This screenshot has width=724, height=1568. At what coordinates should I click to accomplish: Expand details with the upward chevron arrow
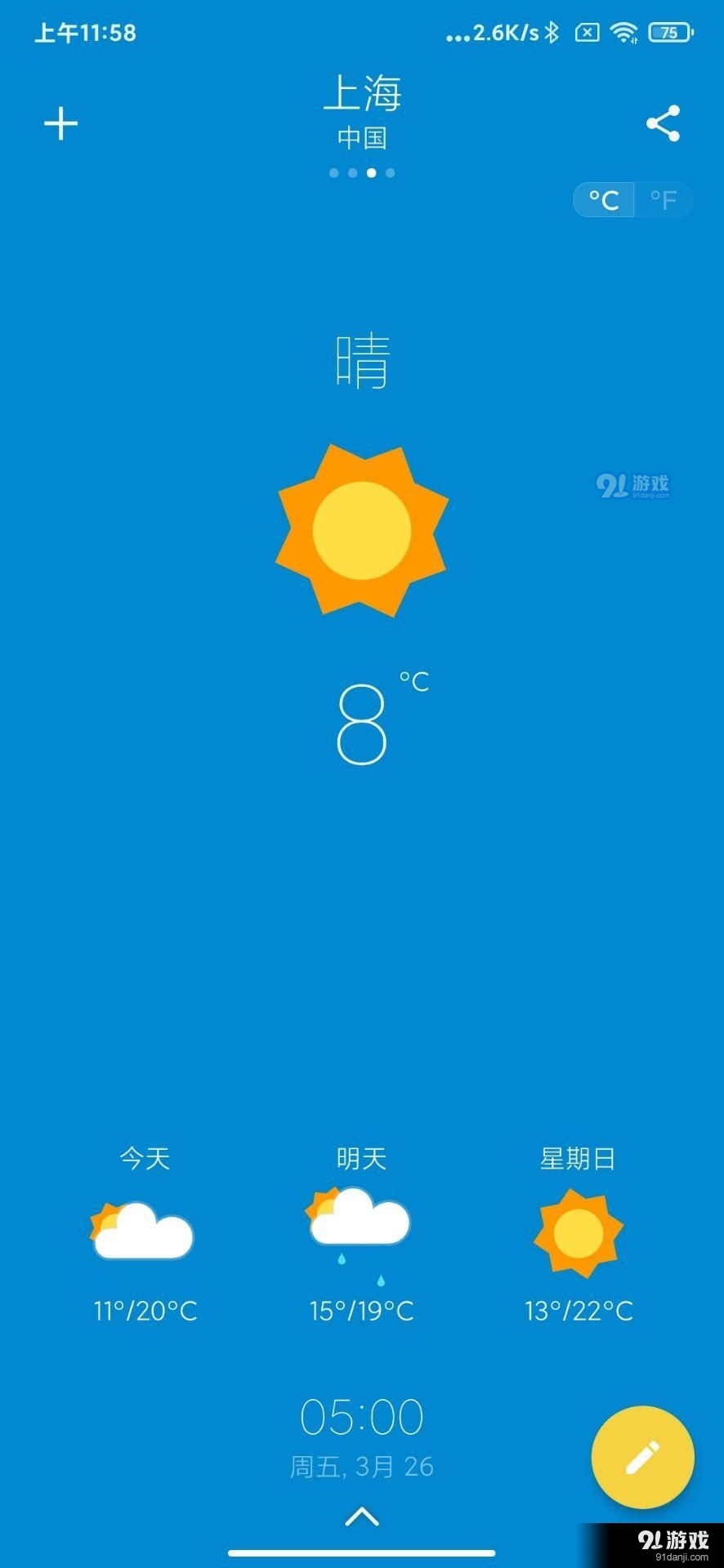click(x=362, y=1516)
